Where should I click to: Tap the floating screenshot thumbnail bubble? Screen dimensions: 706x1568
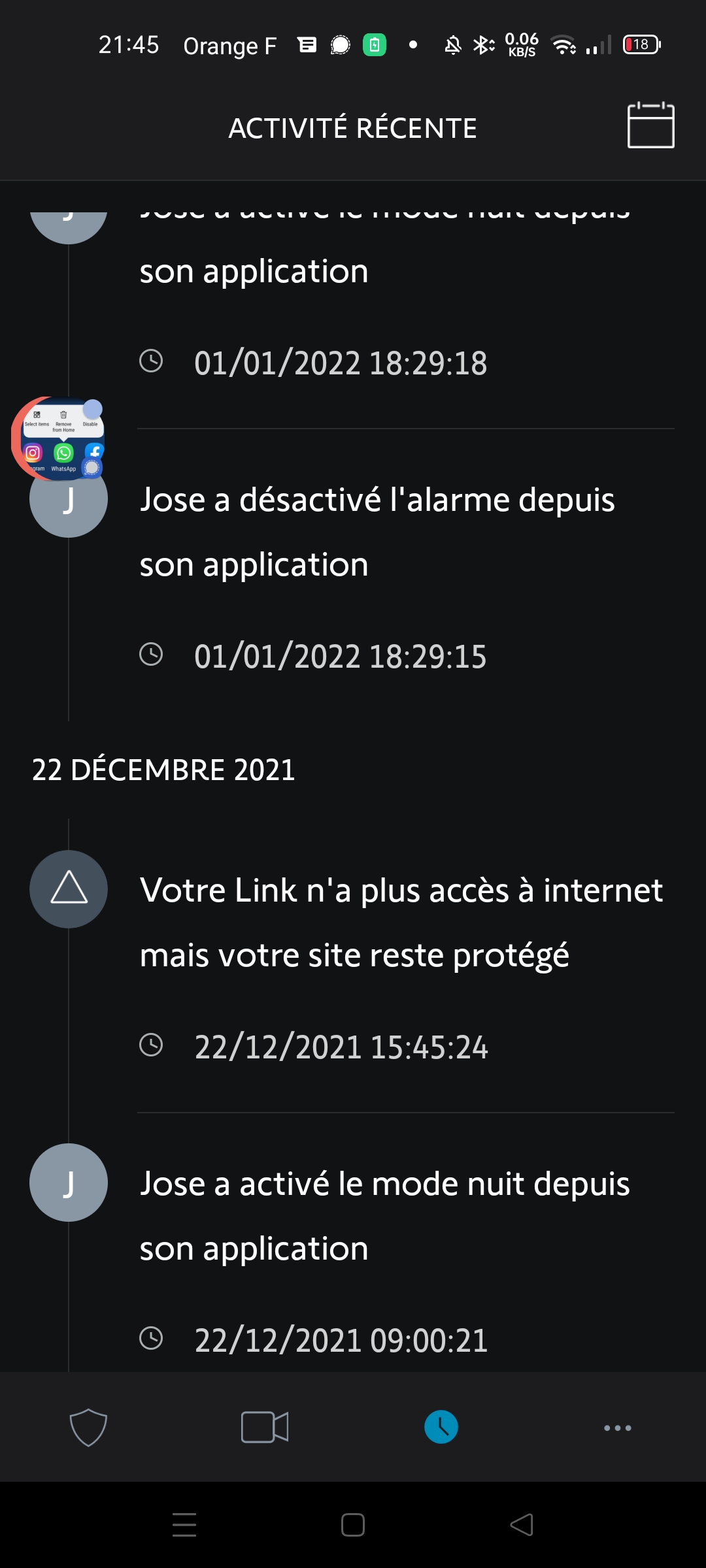click(59, 439)
